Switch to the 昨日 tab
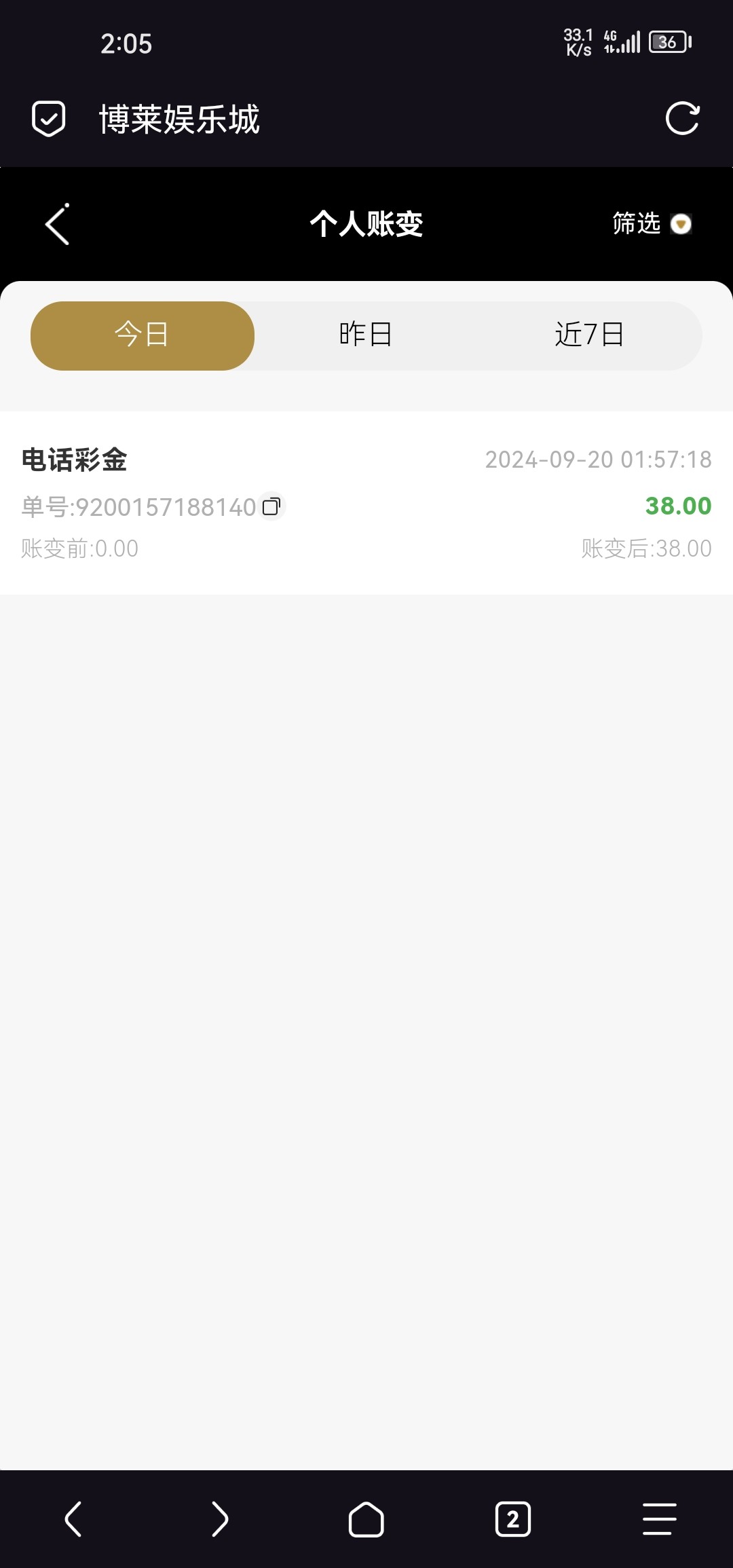 (x=366, y=335)
